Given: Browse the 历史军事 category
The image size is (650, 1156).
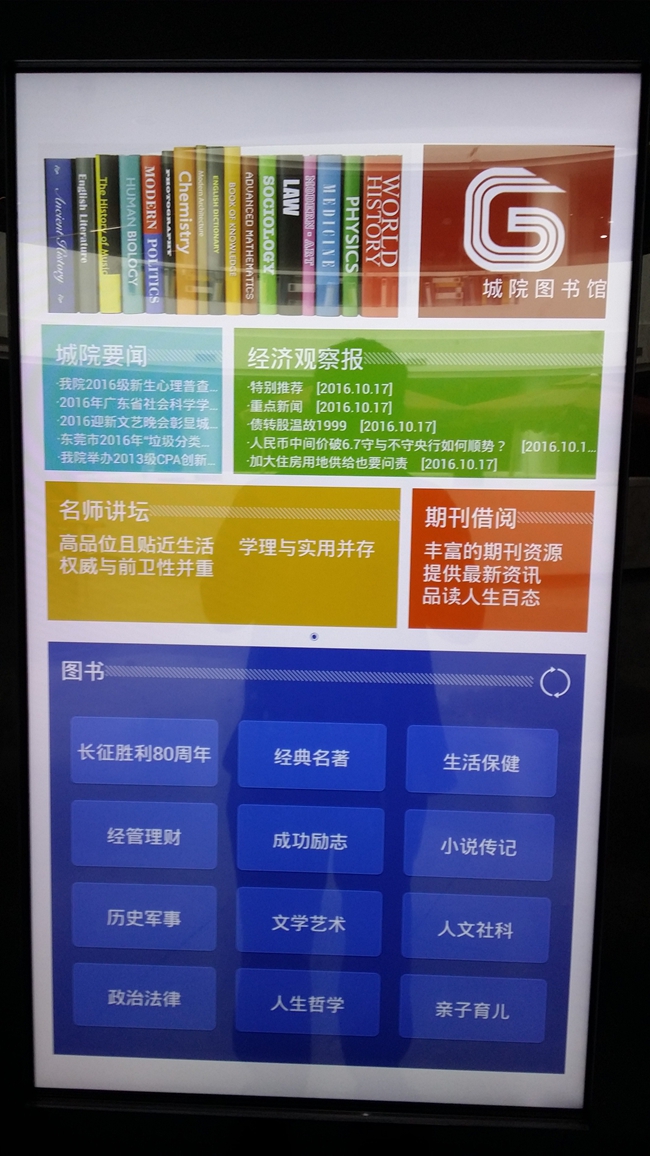Looking at the screenshot, I should tap(144, 917).
